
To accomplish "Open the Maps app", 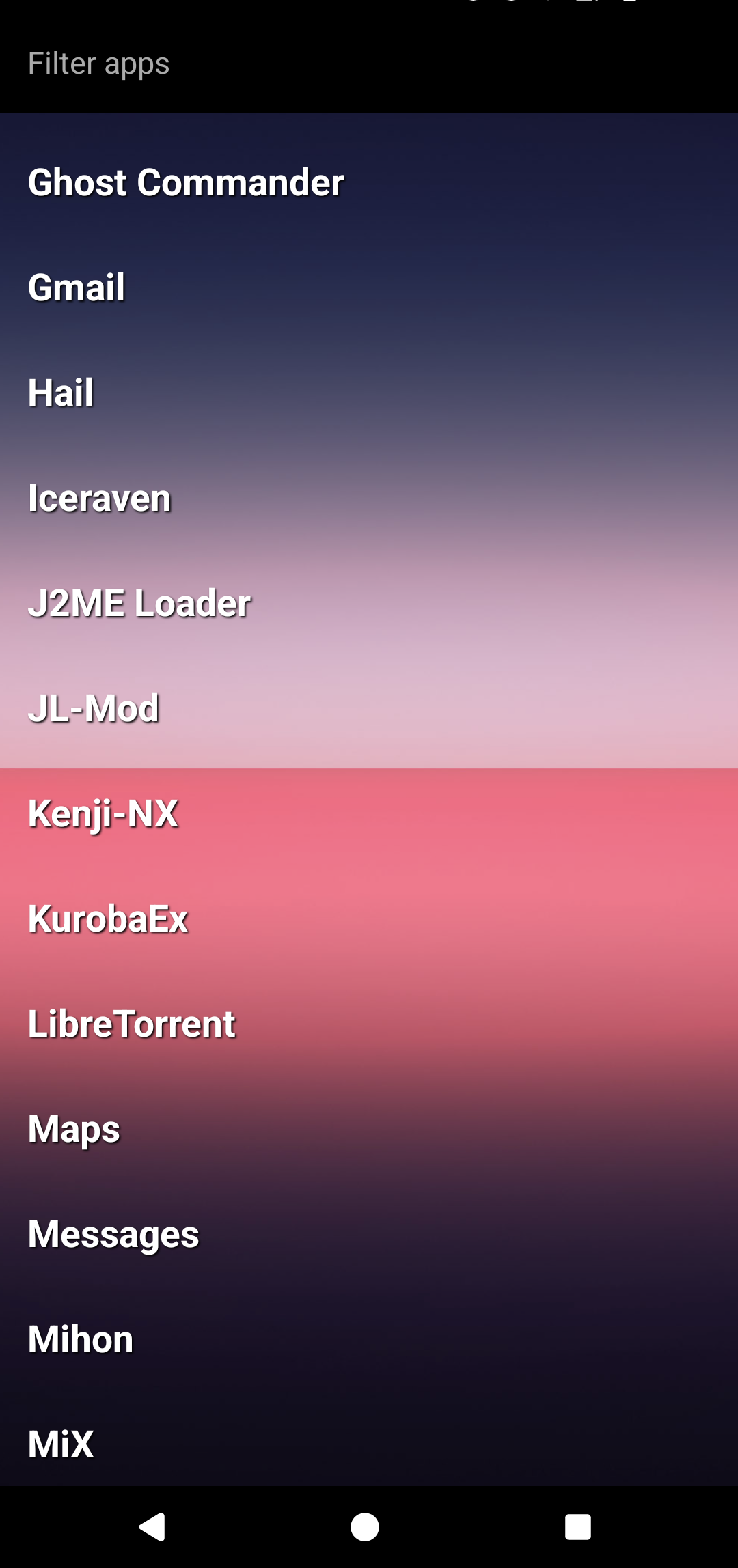I will tap(74, 1130).
